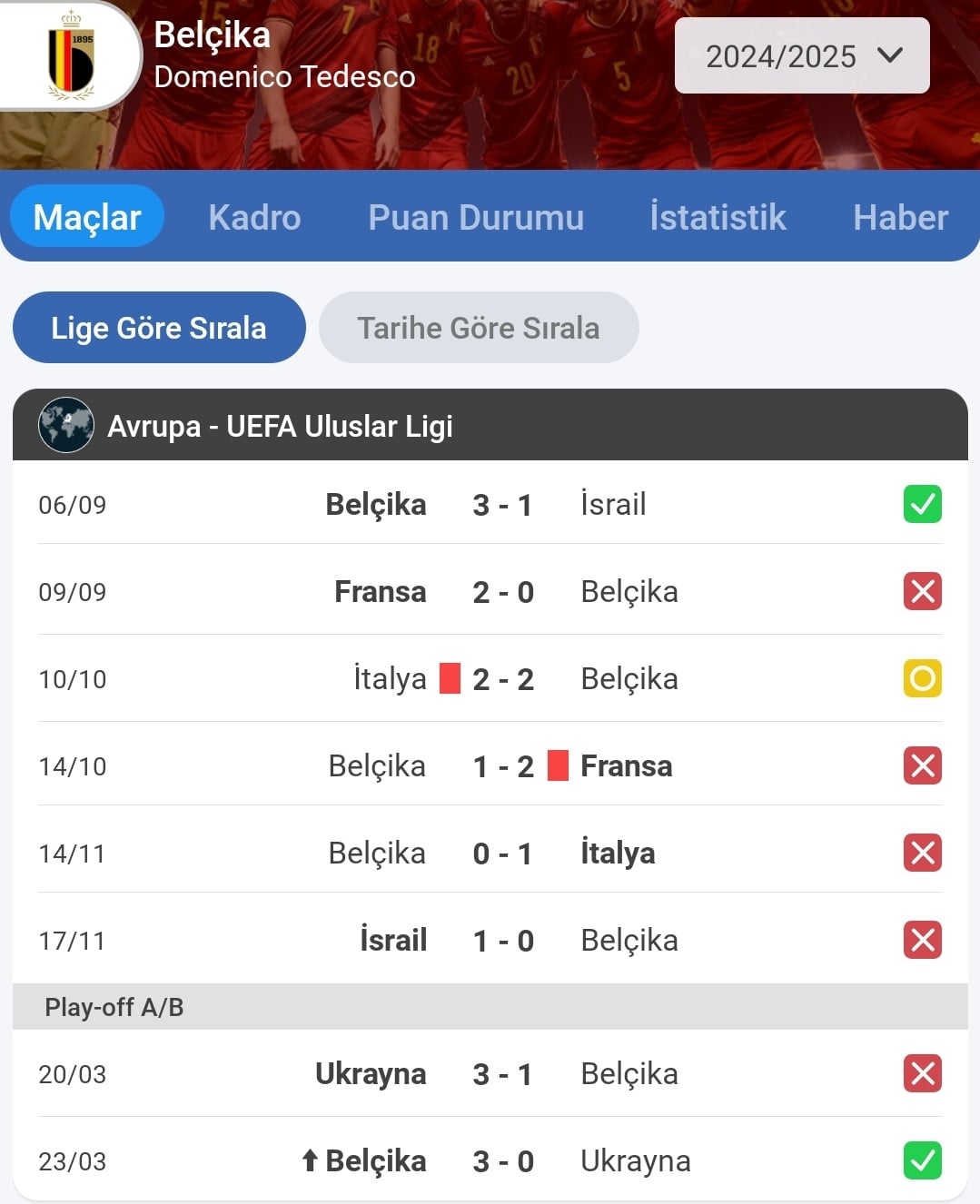View the 09/09 Fransa vs Belçika match
The image size is (980, 1204).
pos(501,592)
